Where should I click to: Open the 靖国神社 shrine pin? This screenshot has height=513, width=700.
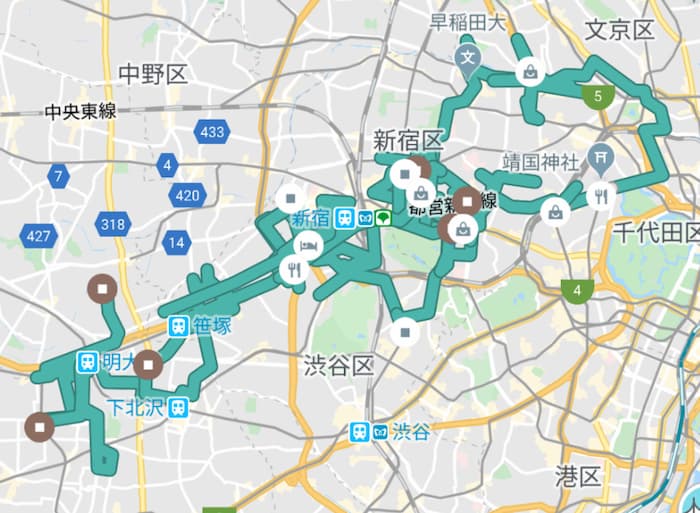point(601,158)
